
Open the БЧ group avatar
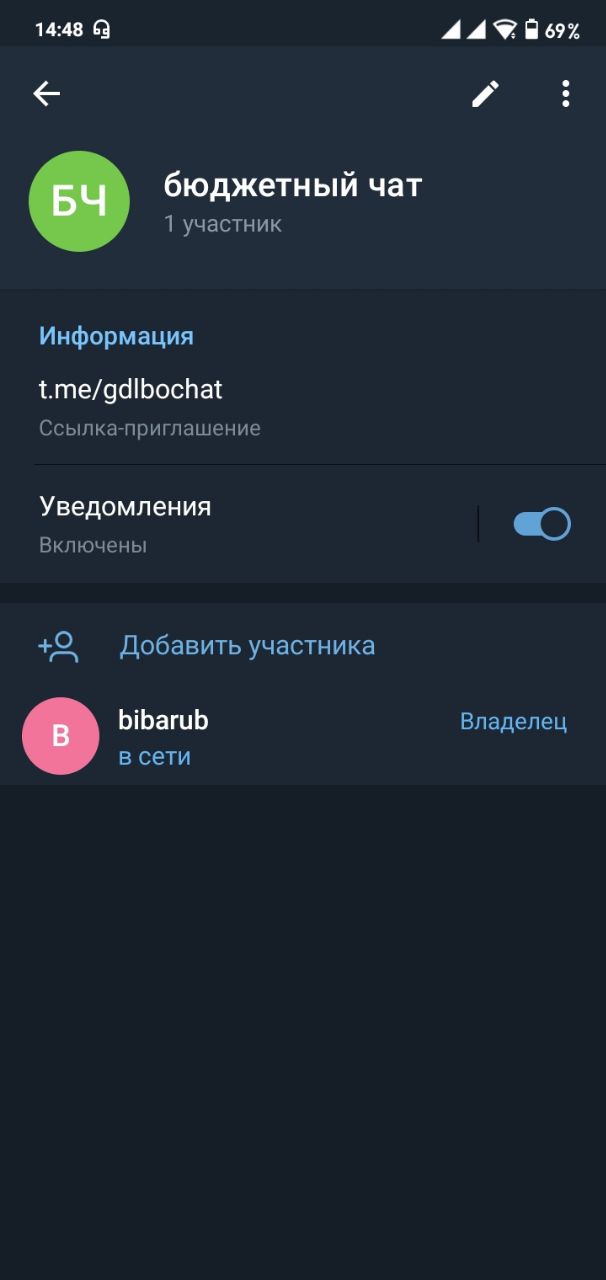click(x=79, y=201)
